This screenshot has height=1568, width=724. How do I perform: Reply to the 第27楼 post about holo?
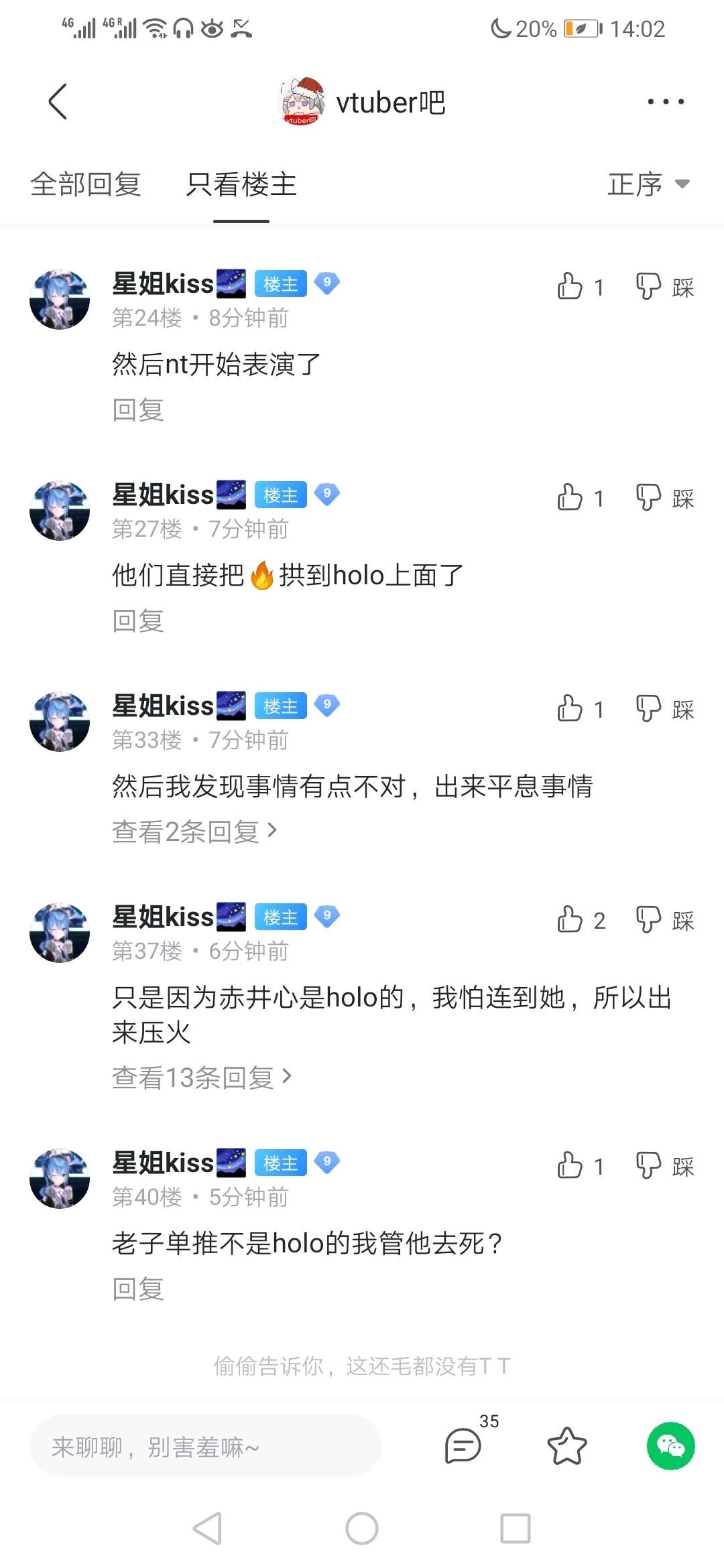pos(138,620)
